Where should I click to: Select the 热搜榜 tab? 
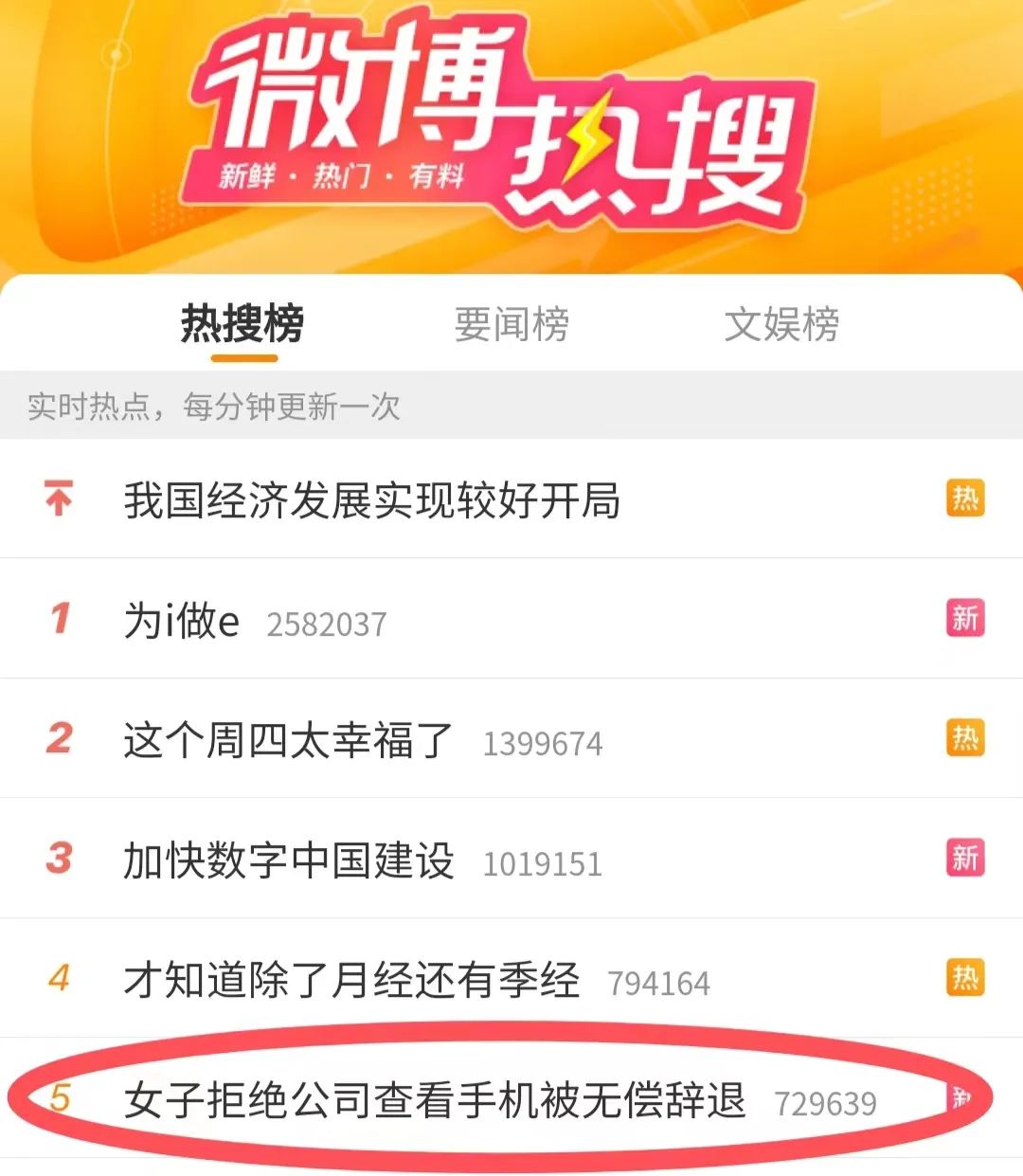pos(242,324)
